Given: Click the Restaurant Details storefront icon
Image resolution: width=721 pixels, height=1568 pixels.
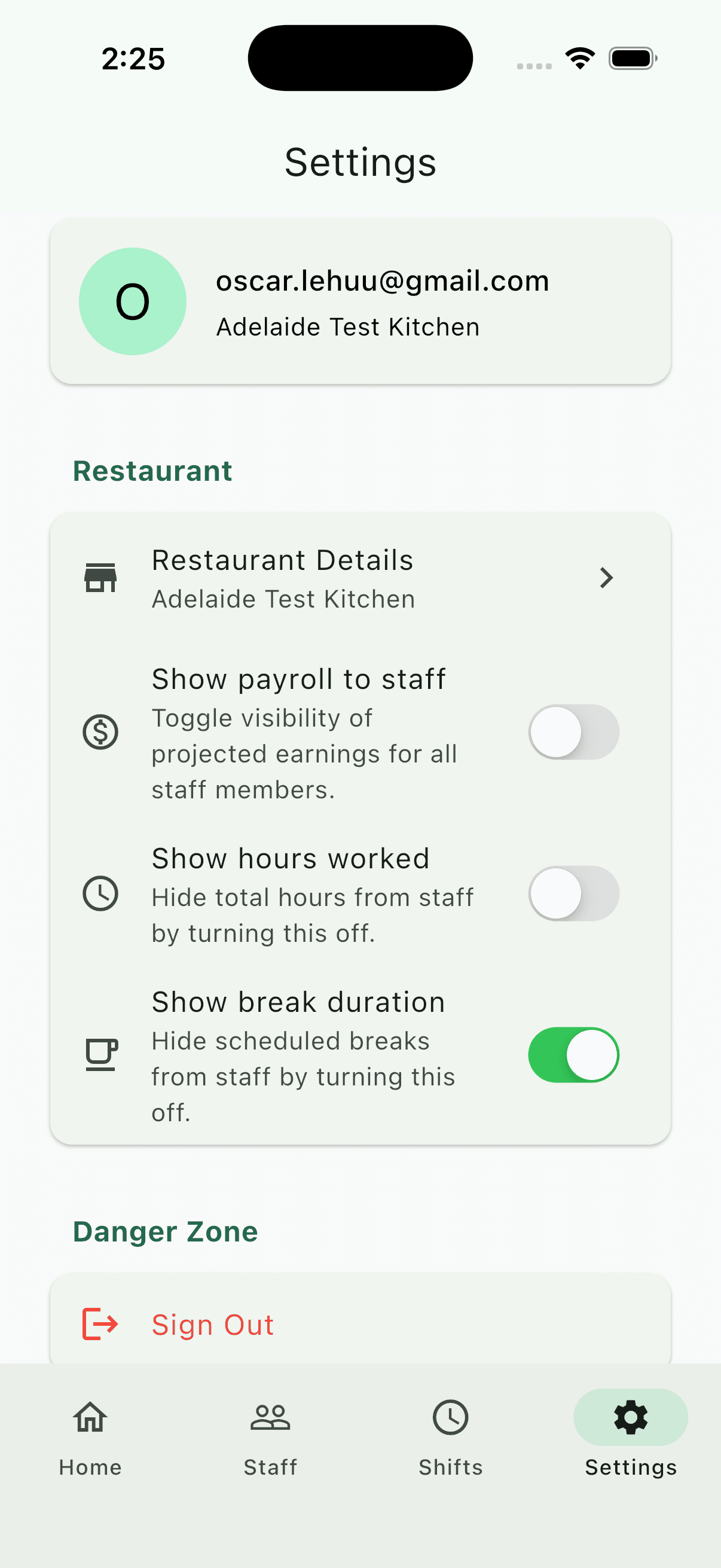Looking at the screenshot, I should pyautogui.click(x=100, y=577).
